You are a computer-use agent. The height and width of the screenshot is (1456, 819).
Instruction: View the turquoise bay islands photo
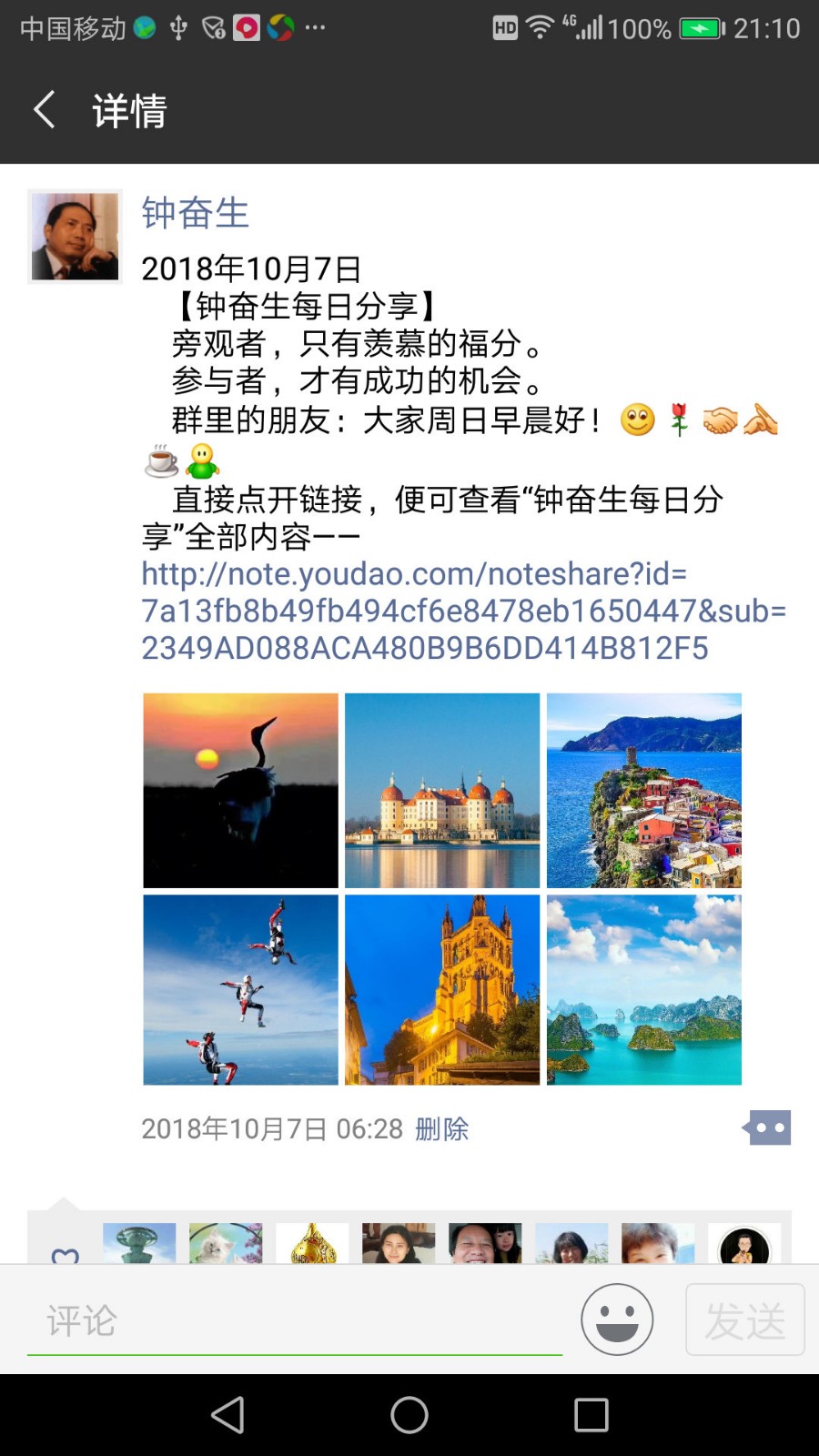pyautogui.click(x=644, y=990)
